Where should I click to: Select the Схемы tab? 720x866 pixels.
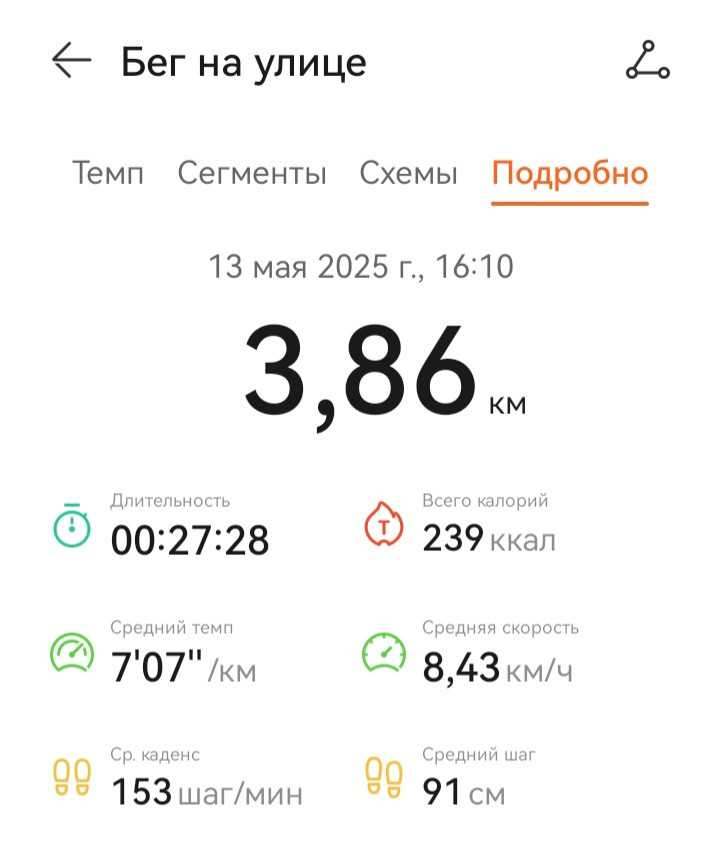coord(409,173)
